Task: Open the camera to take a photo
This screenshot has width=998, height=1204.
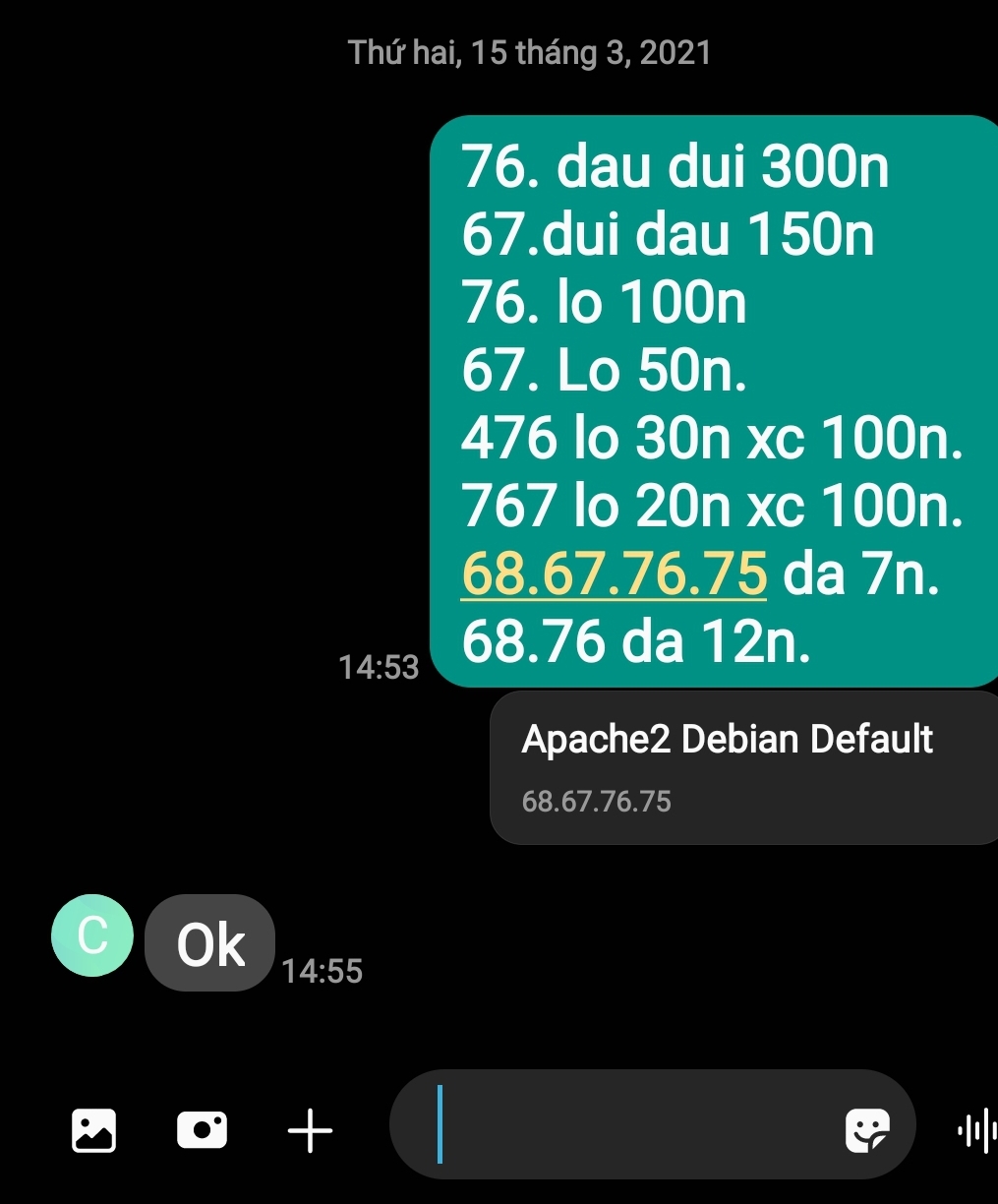Action: pos(202,1130)
